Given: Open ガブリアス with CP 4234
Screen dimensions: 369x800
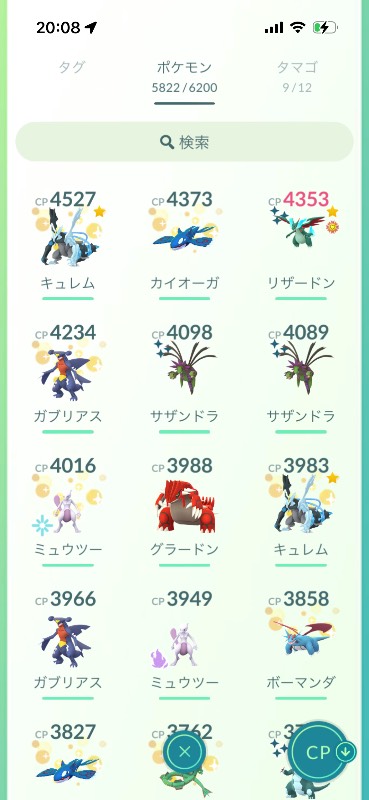Looking at the screenshot, I should (68, 378).
